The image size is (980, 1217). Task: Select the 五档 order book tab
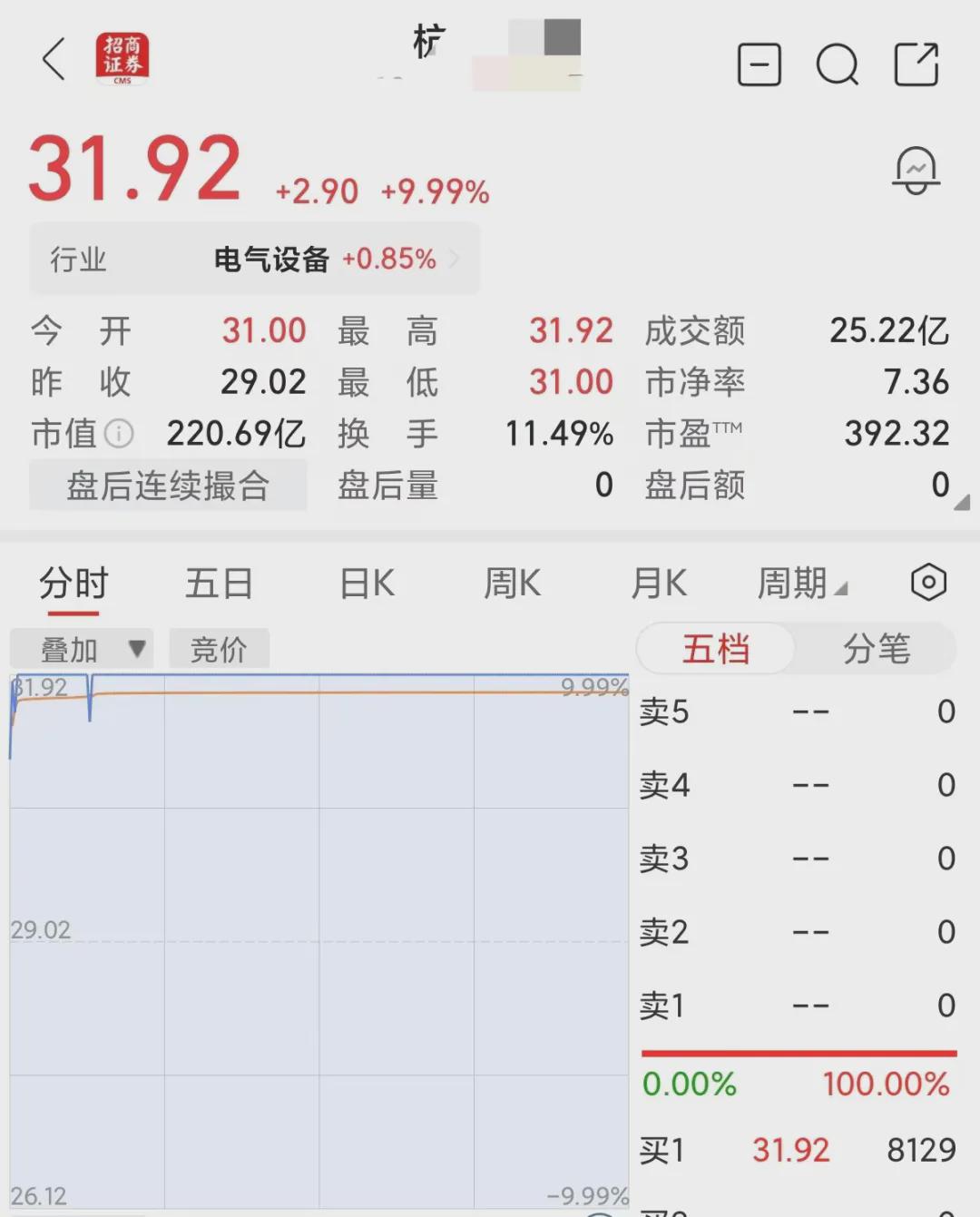pyautogui.click(x=716, y=649)
